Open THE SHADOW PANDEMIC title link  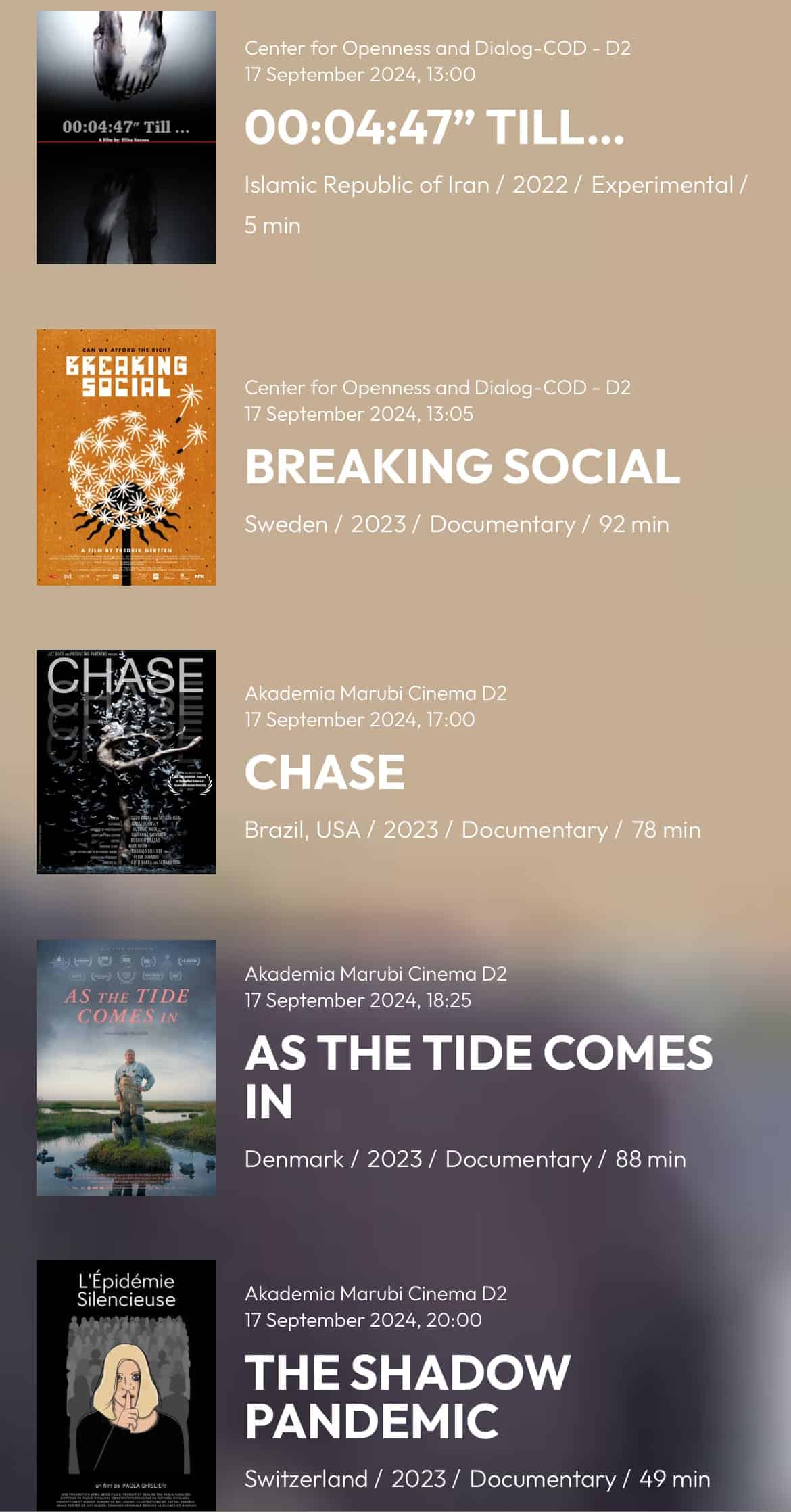tap(407, 1396)
